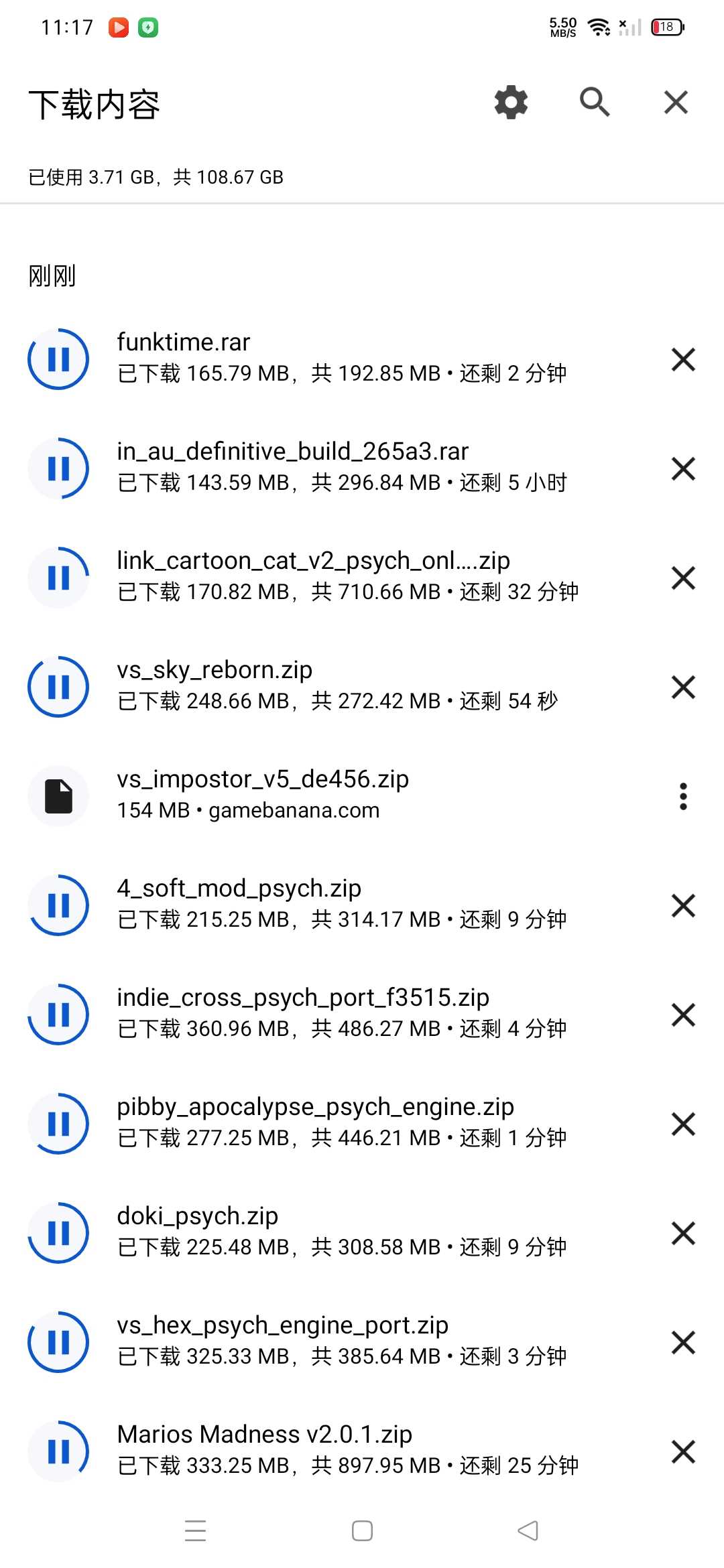724x1568 pixels.
Task: Pause the funktime.rar download
Action: coord(58,359)
